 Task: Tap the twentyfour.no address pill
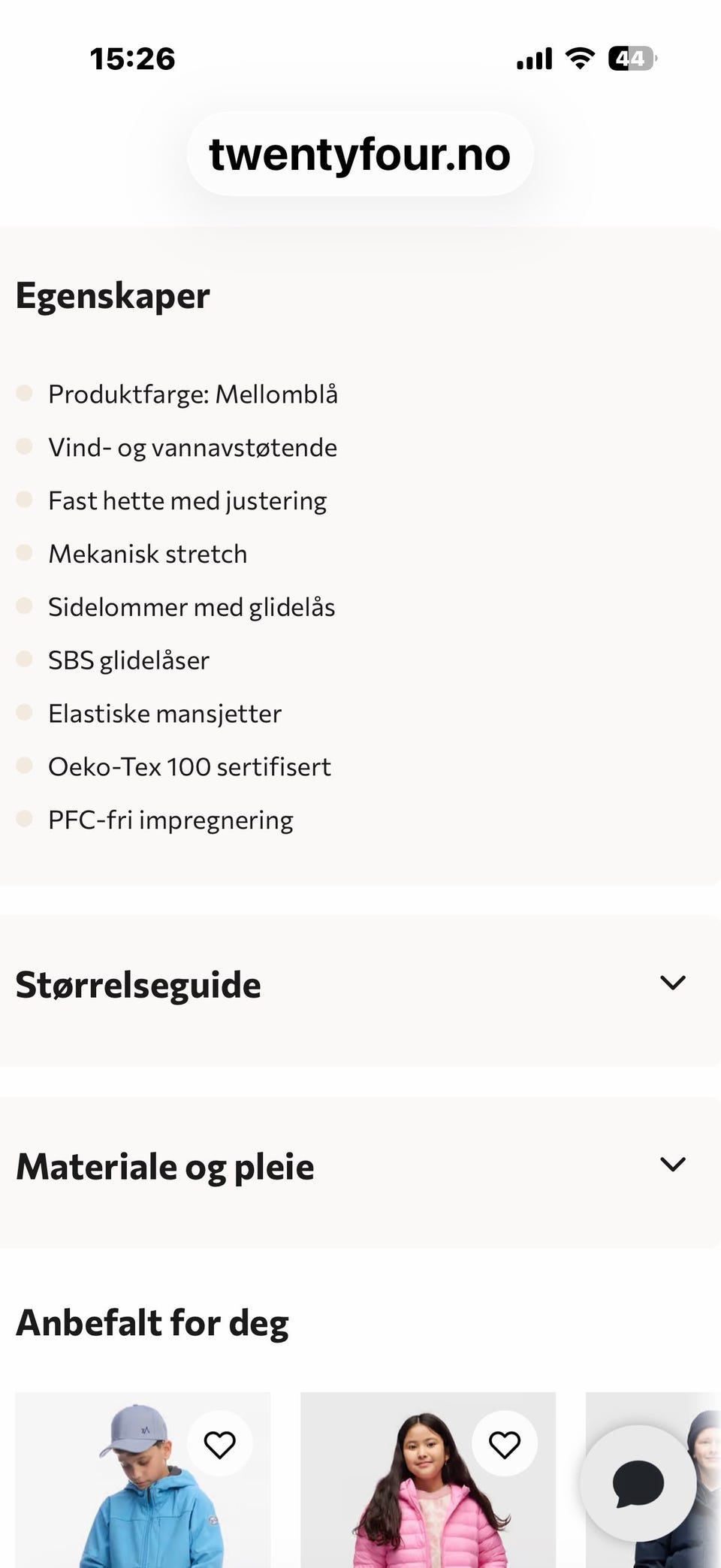pyautogui.click(x=360, y=154)
